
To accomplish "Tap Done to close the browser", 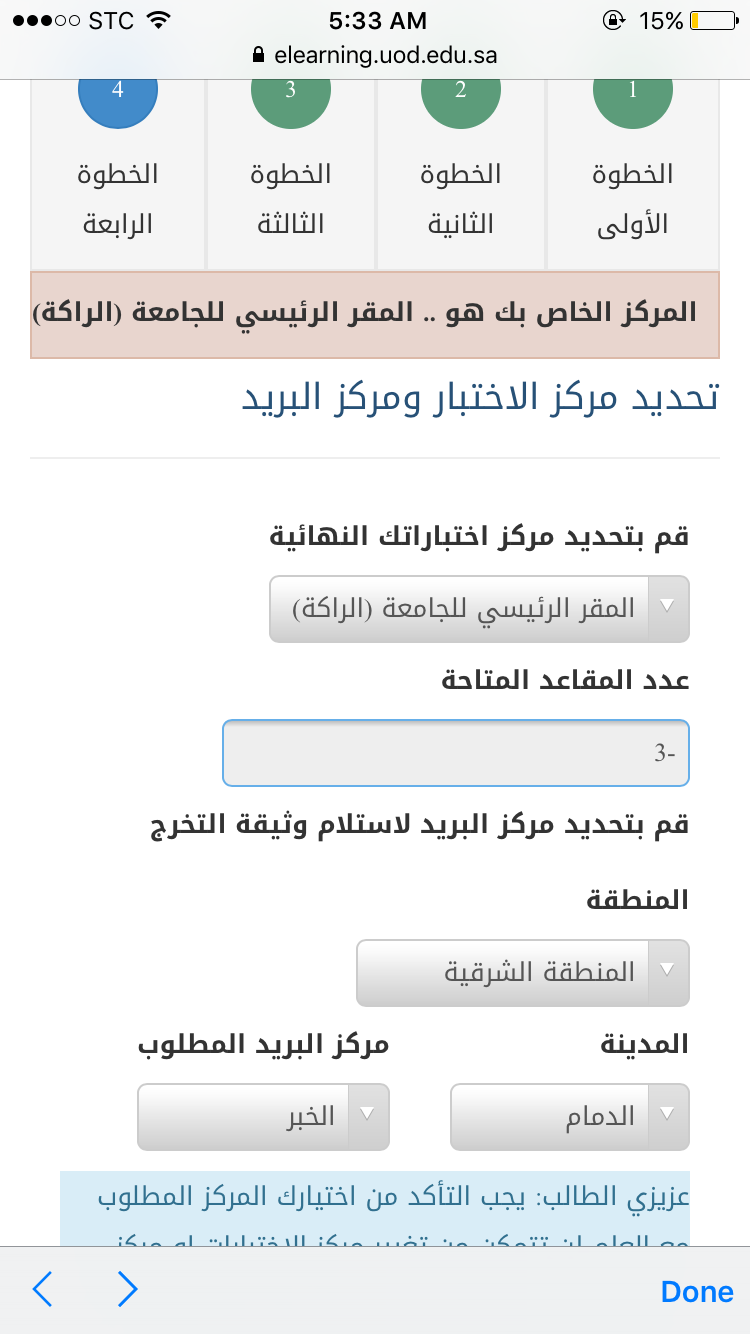I will [x=697, y=1291].
